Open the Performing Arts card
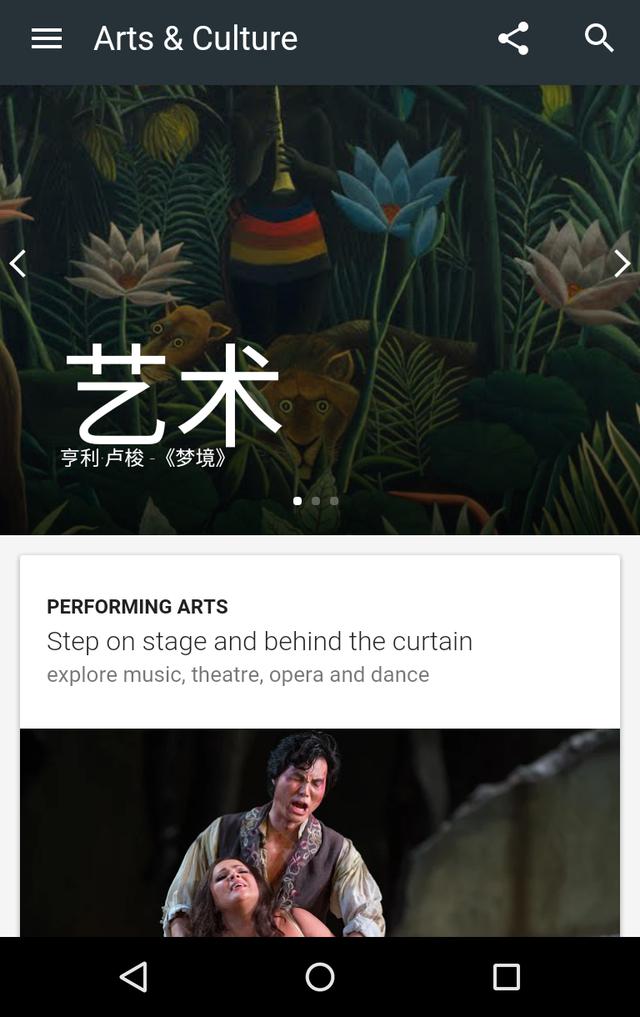This screenshot has width=640, height=1017. 320,641
